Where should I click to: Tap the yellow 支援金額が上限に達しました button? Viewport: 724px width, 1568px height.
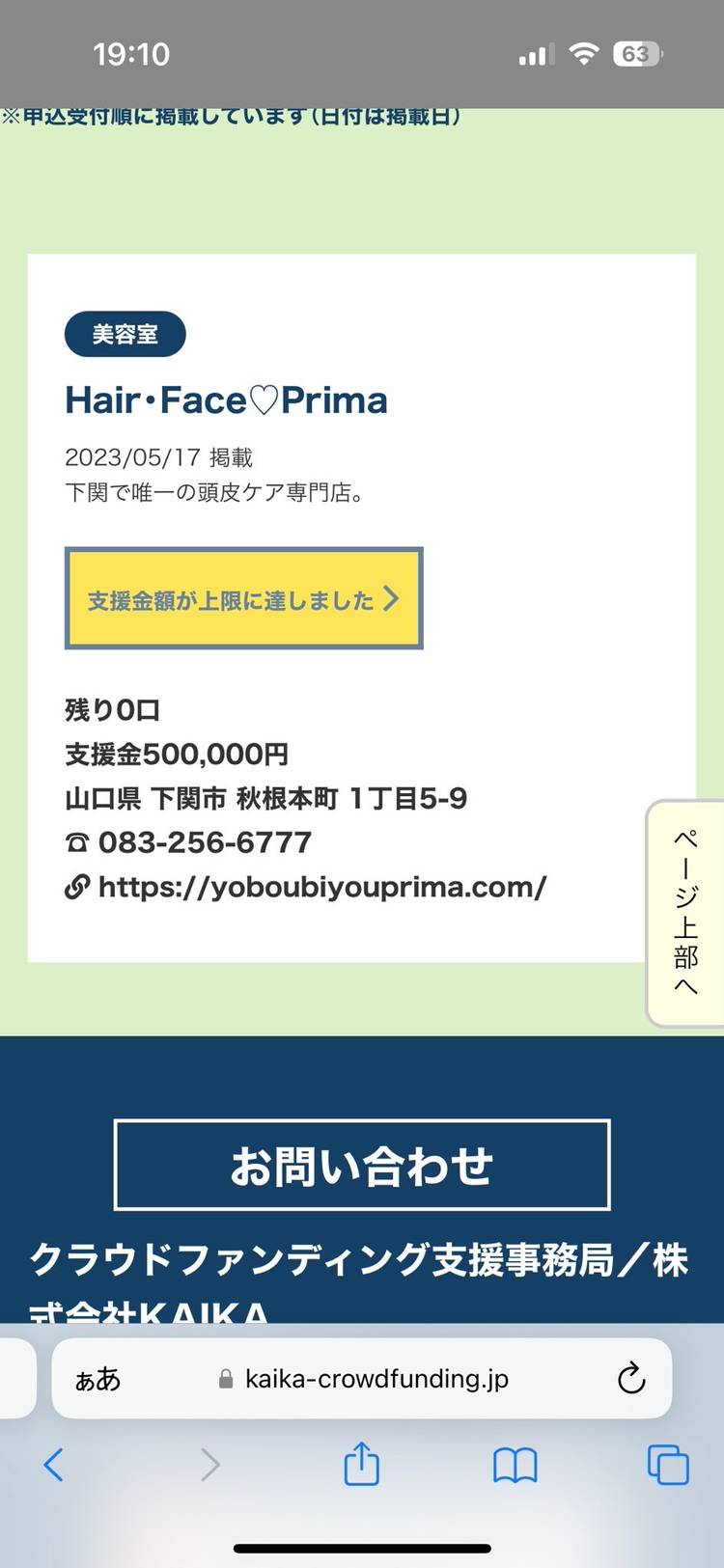(x=243, y=599)
